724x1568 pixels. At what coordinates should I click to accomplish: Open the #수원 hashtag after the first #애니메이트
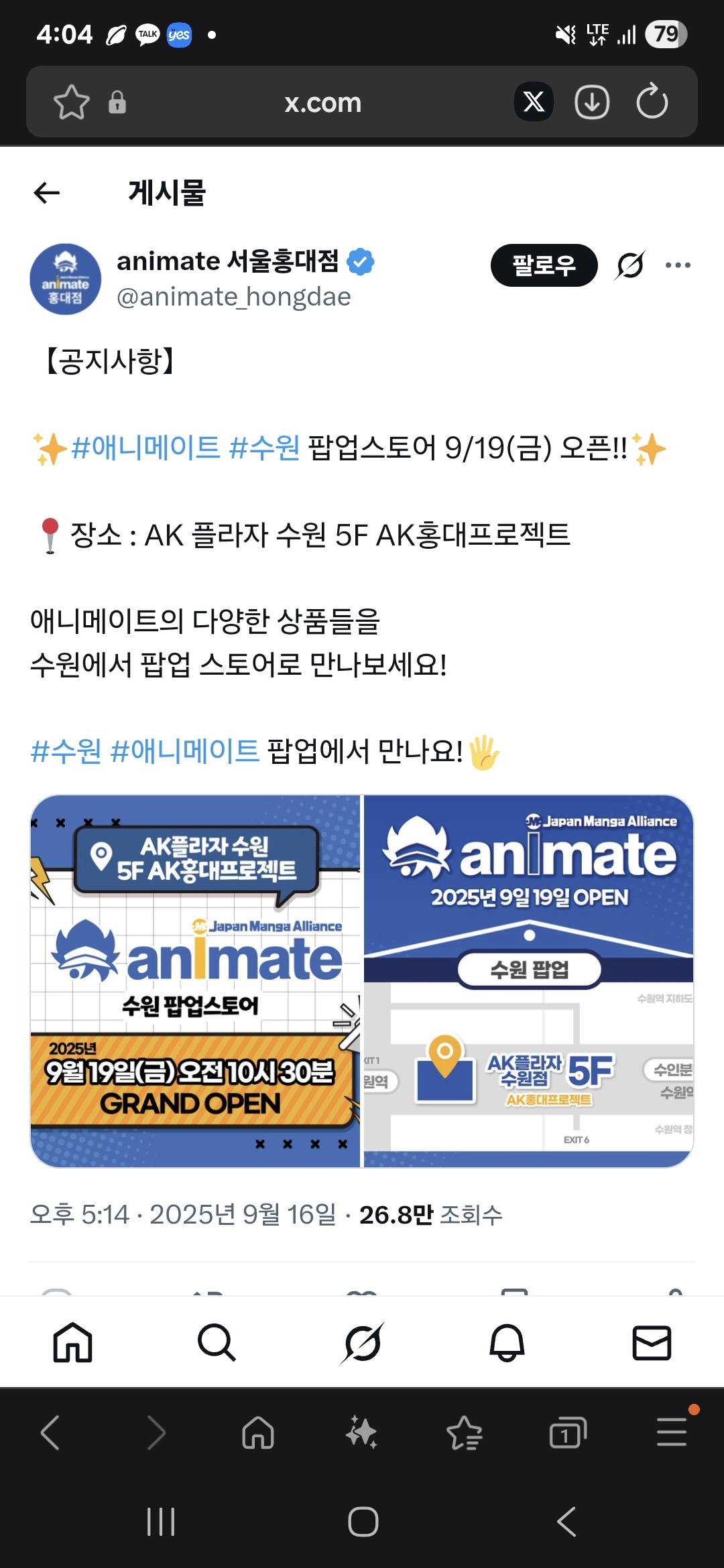(x=264, y=448)
